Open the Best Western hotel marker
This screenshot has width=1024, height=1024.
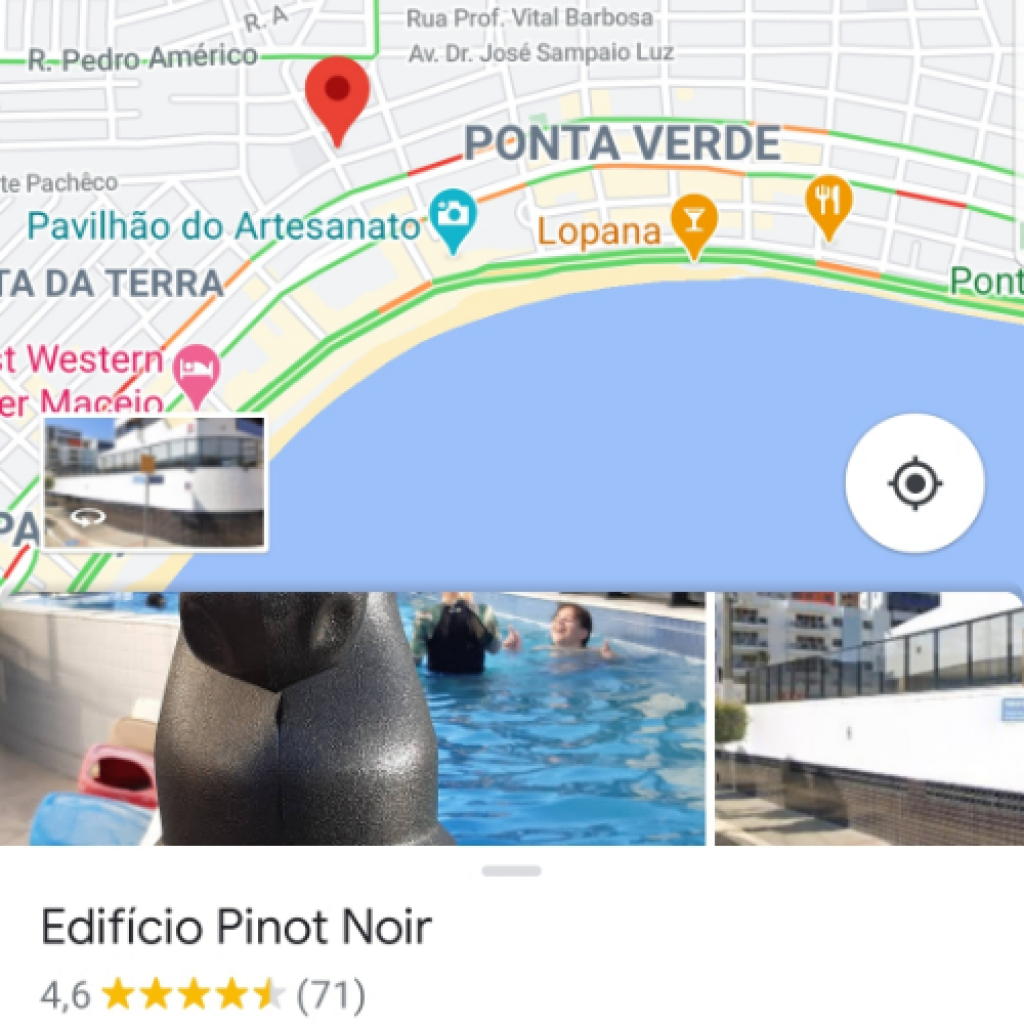tap(196, 370)
